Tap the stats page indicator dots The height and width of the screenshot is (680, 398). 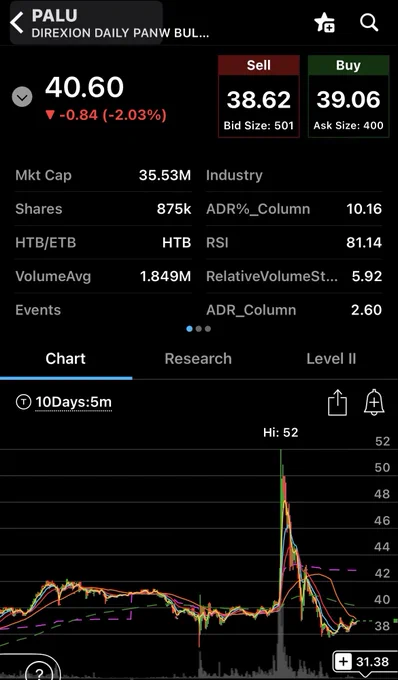[198, 329]
